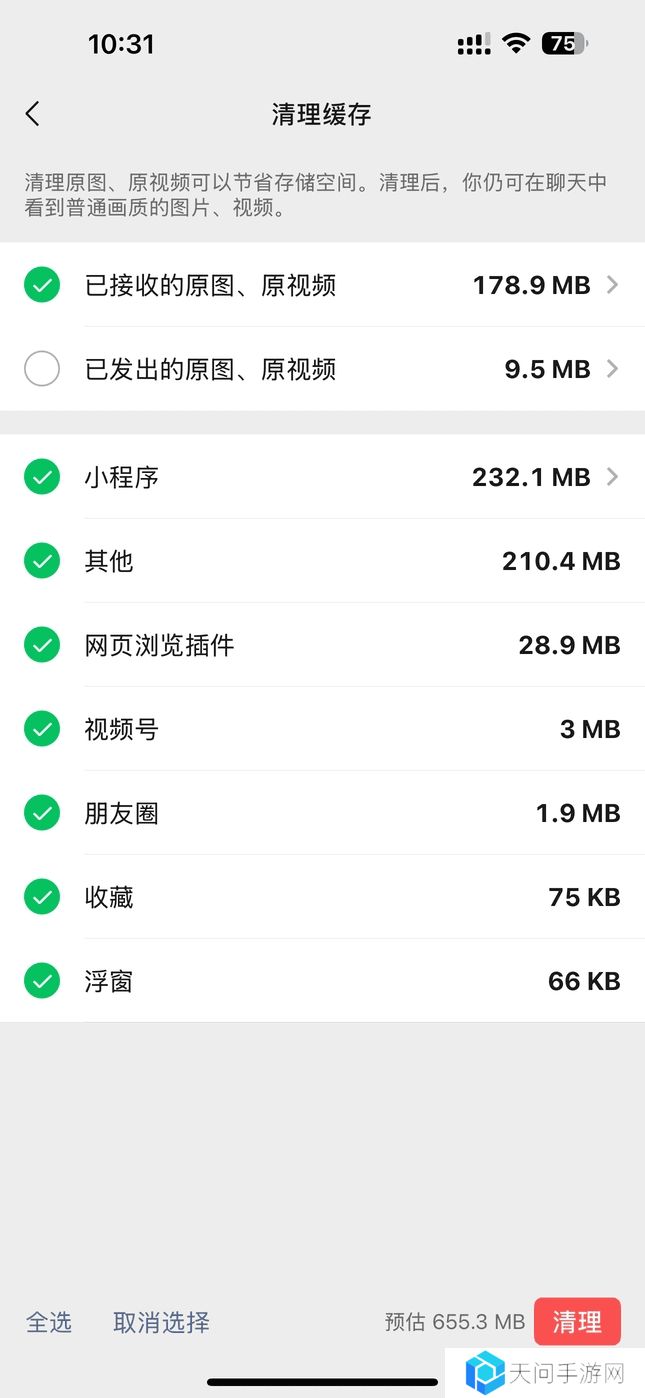Uncheck 已接收的原图、原视频 checkbox

coord(42,285)
